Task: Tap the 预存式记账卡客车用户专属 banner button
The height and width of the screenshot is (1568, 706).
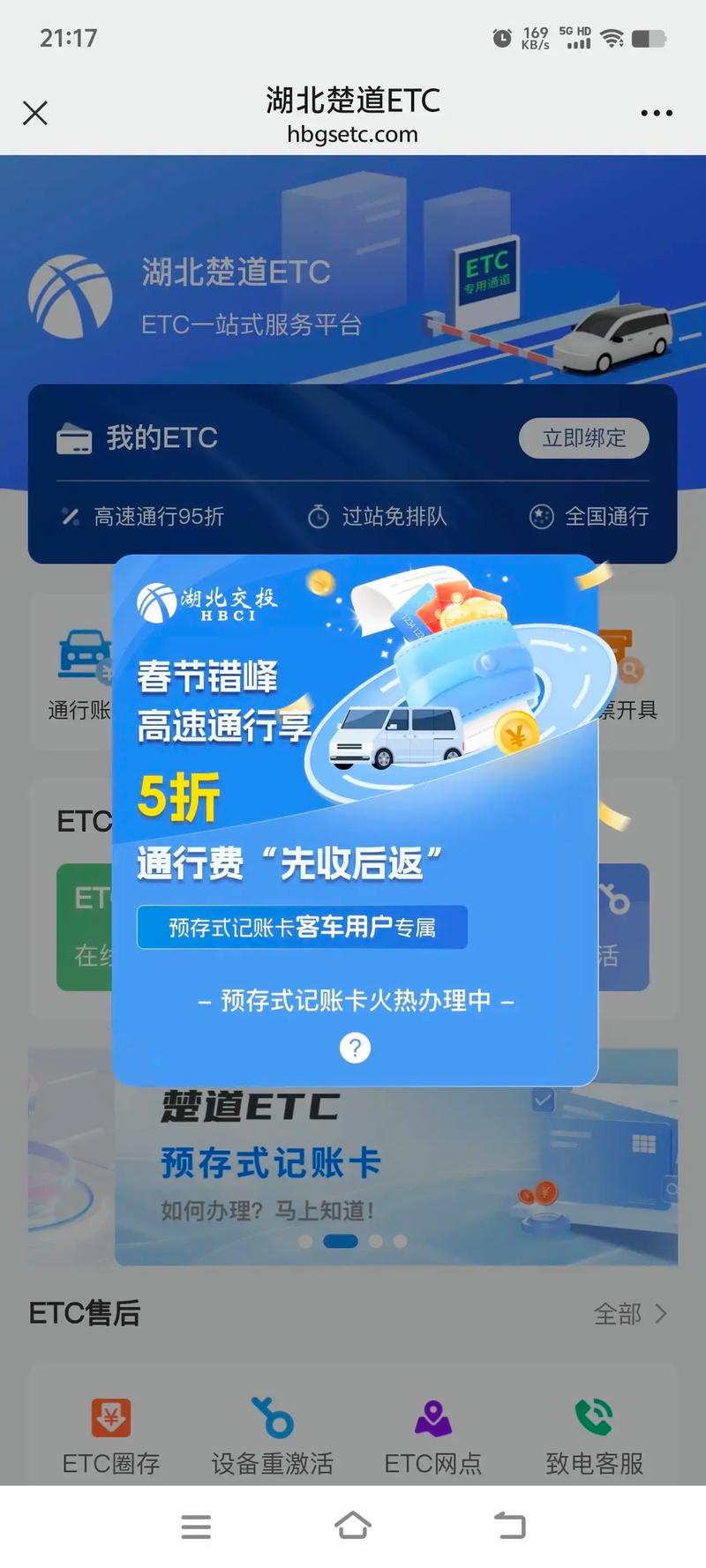Action: point(303,927)
